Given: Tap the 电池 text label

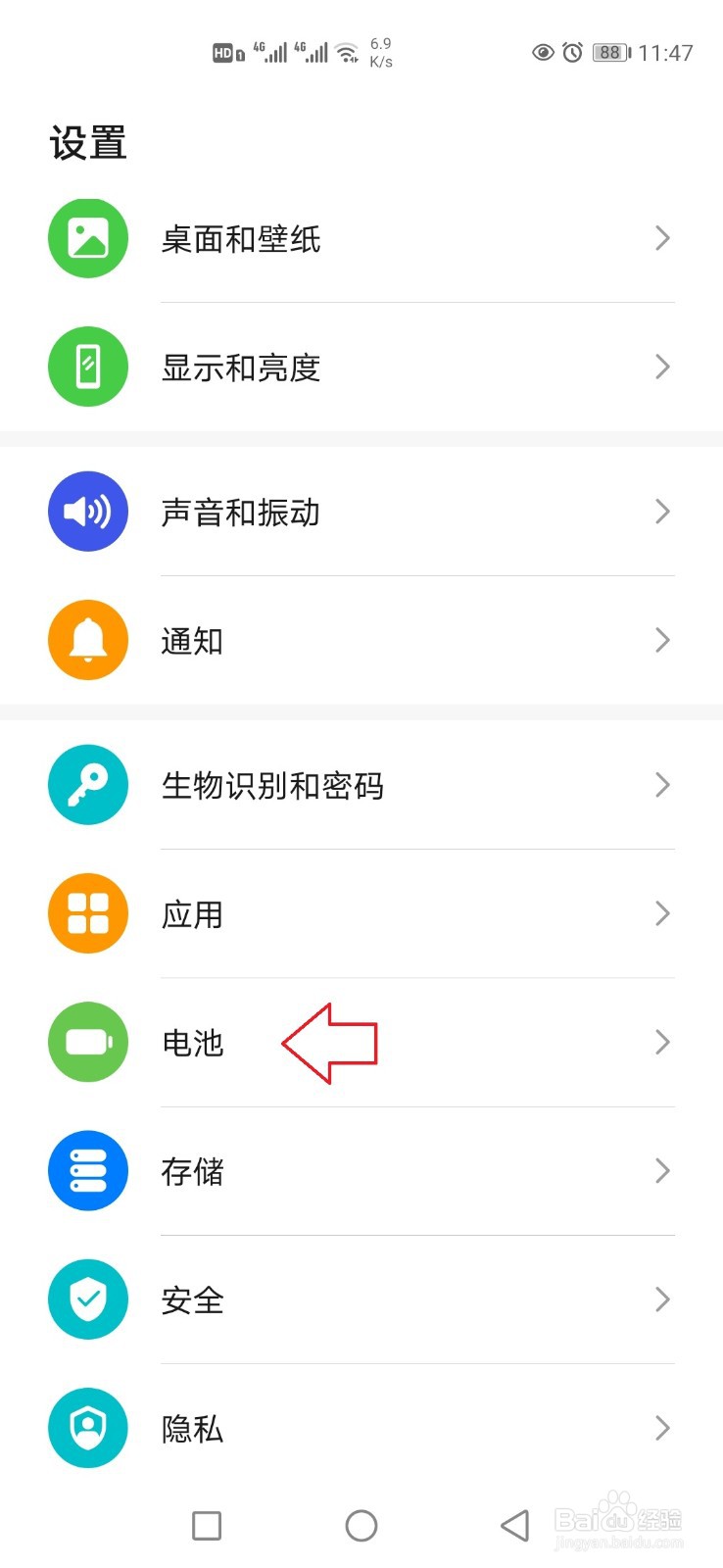Looking at the screenshot, I should (193, 1044).
